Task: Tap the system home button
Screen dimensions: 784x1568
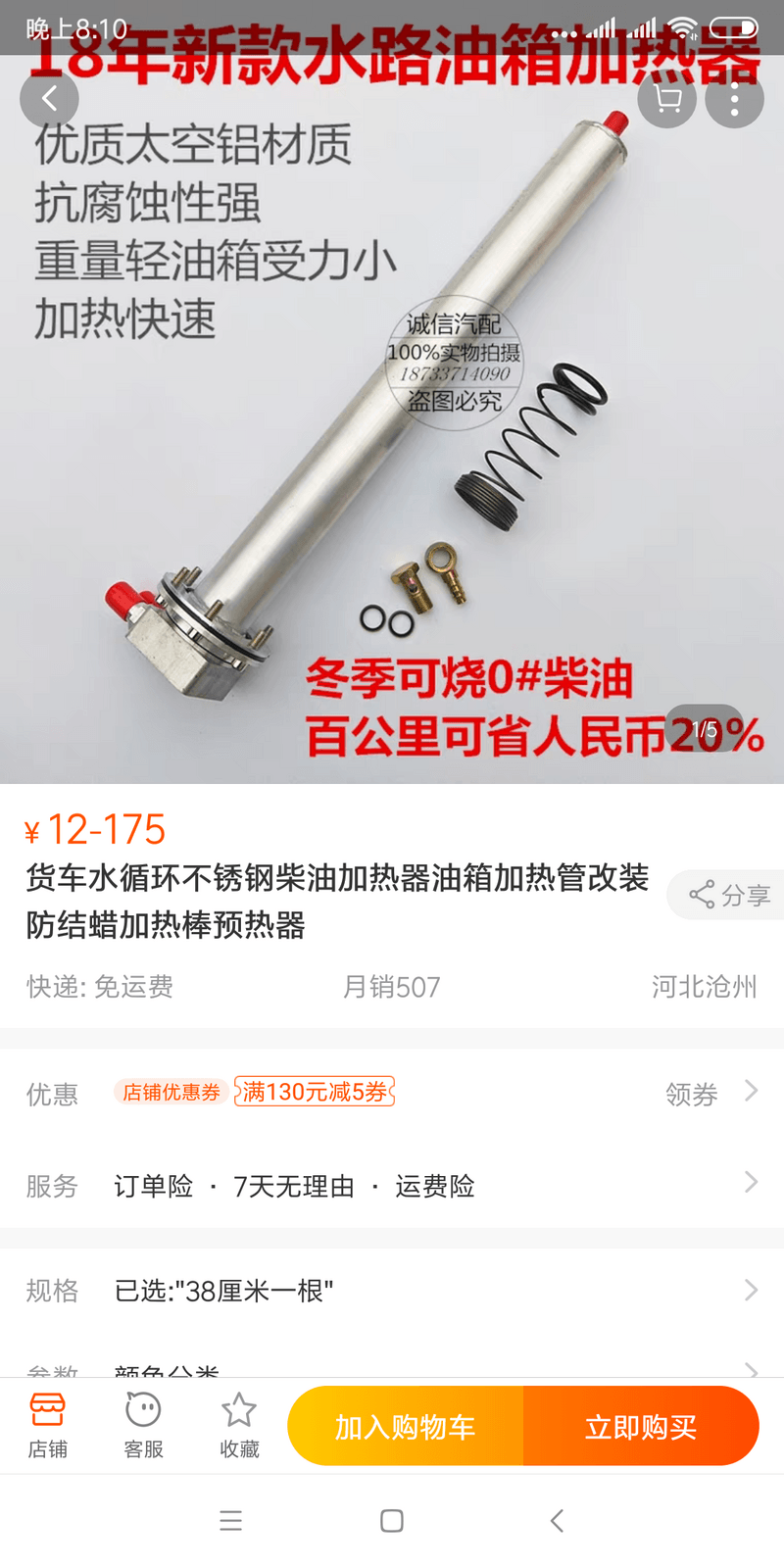Action: [x=392, y=1521]
